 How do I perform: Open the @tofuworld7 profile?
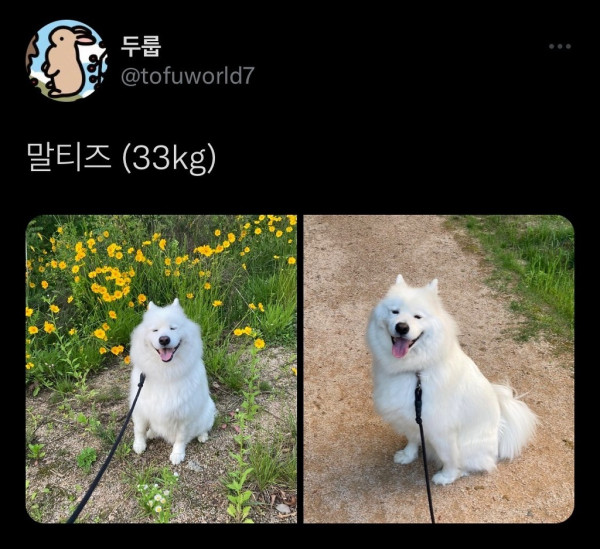187,75
